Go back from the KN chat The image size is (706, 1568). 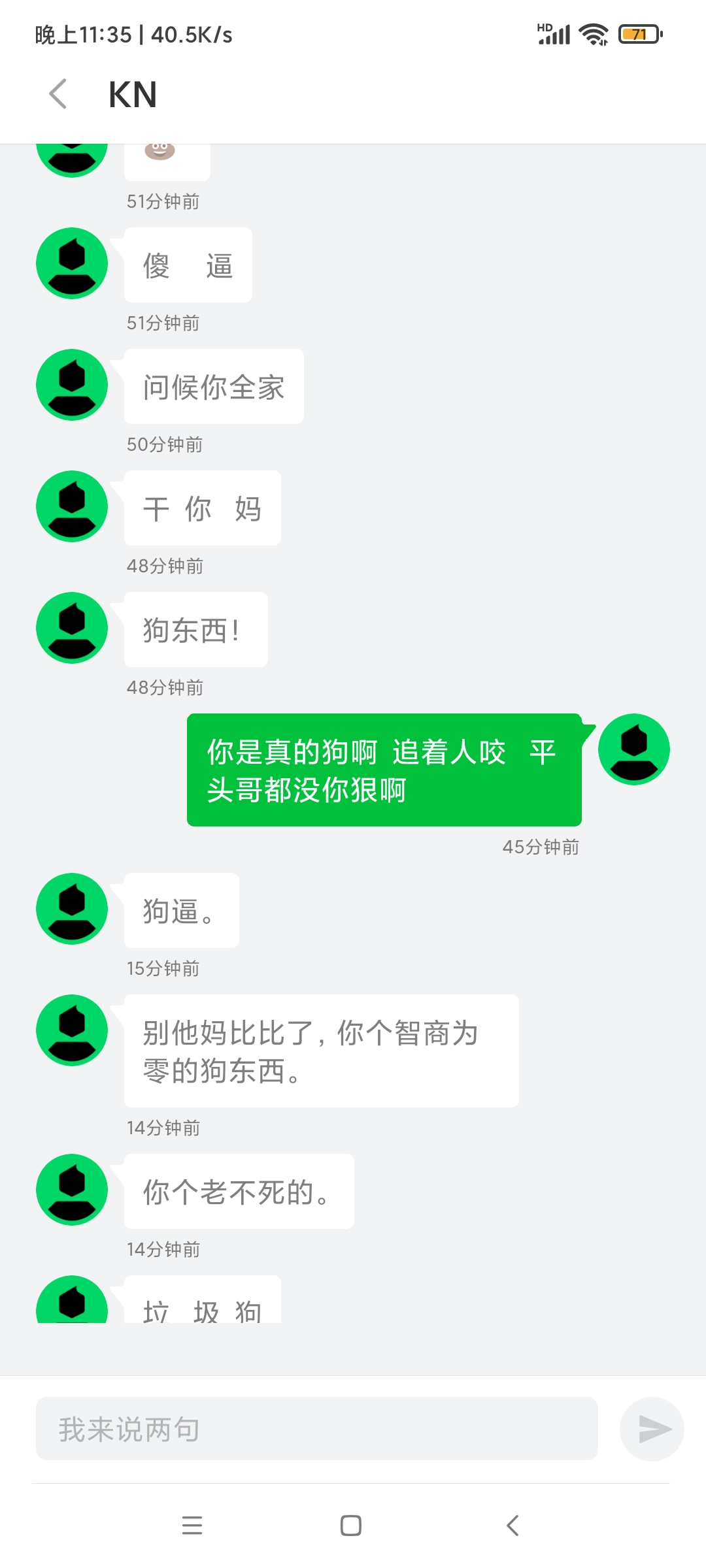click(x=58, y=94)
